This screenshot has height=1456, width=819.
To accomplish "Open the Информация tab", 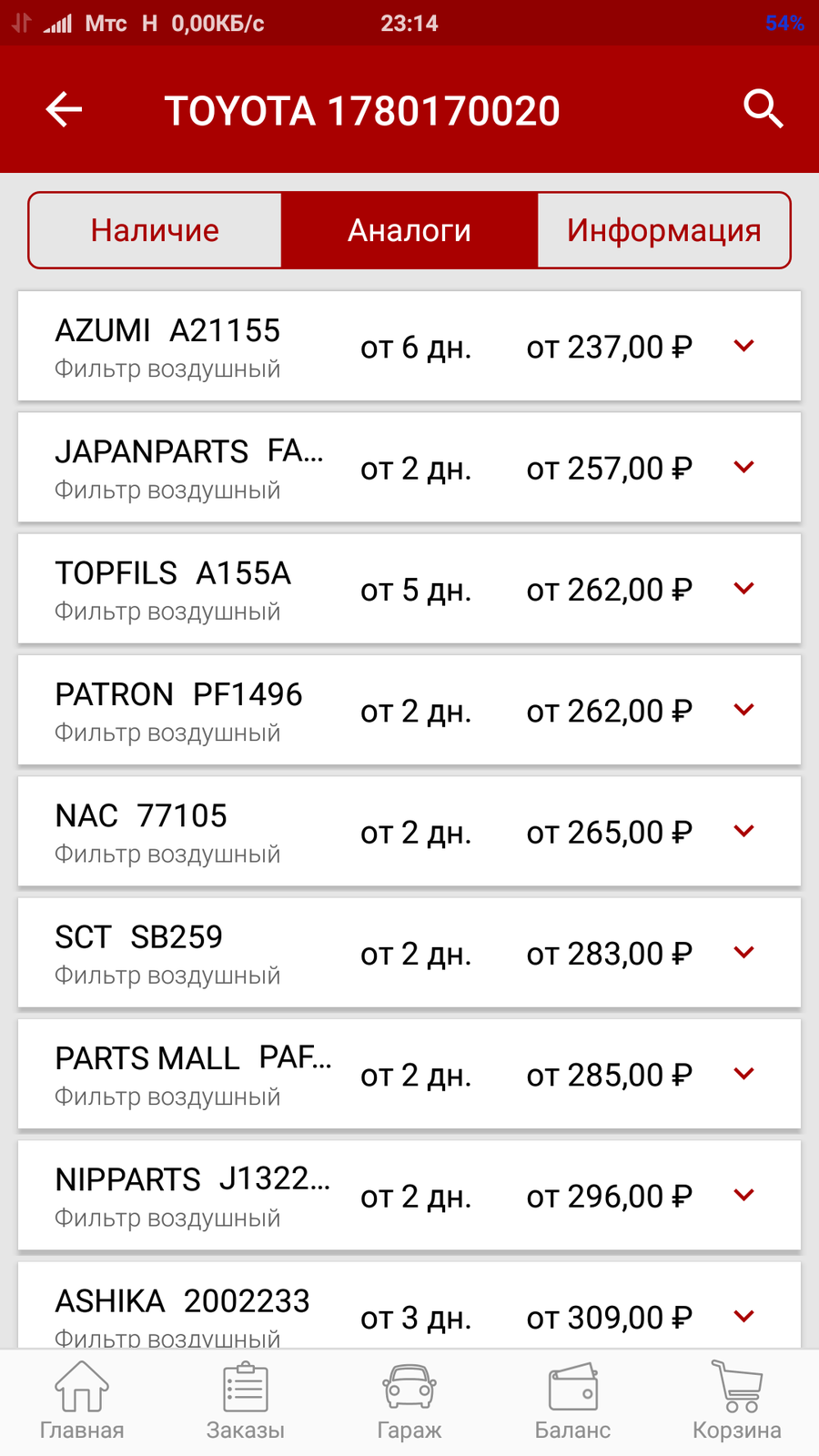I will click(664, 230).
